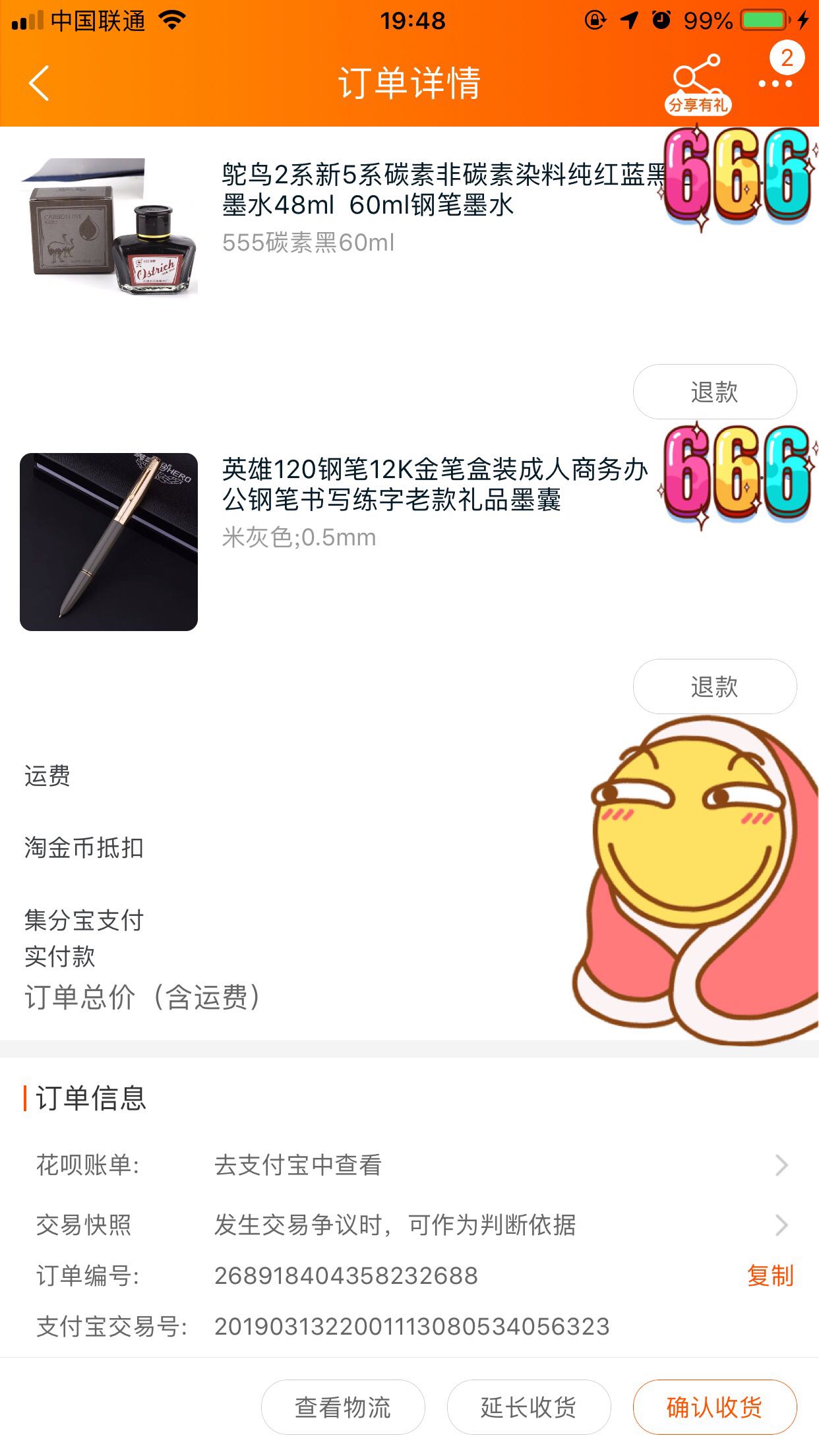Open the 英雄120钢笔 product item
The height and width of the screenshot is (1456, 819).
409,541
